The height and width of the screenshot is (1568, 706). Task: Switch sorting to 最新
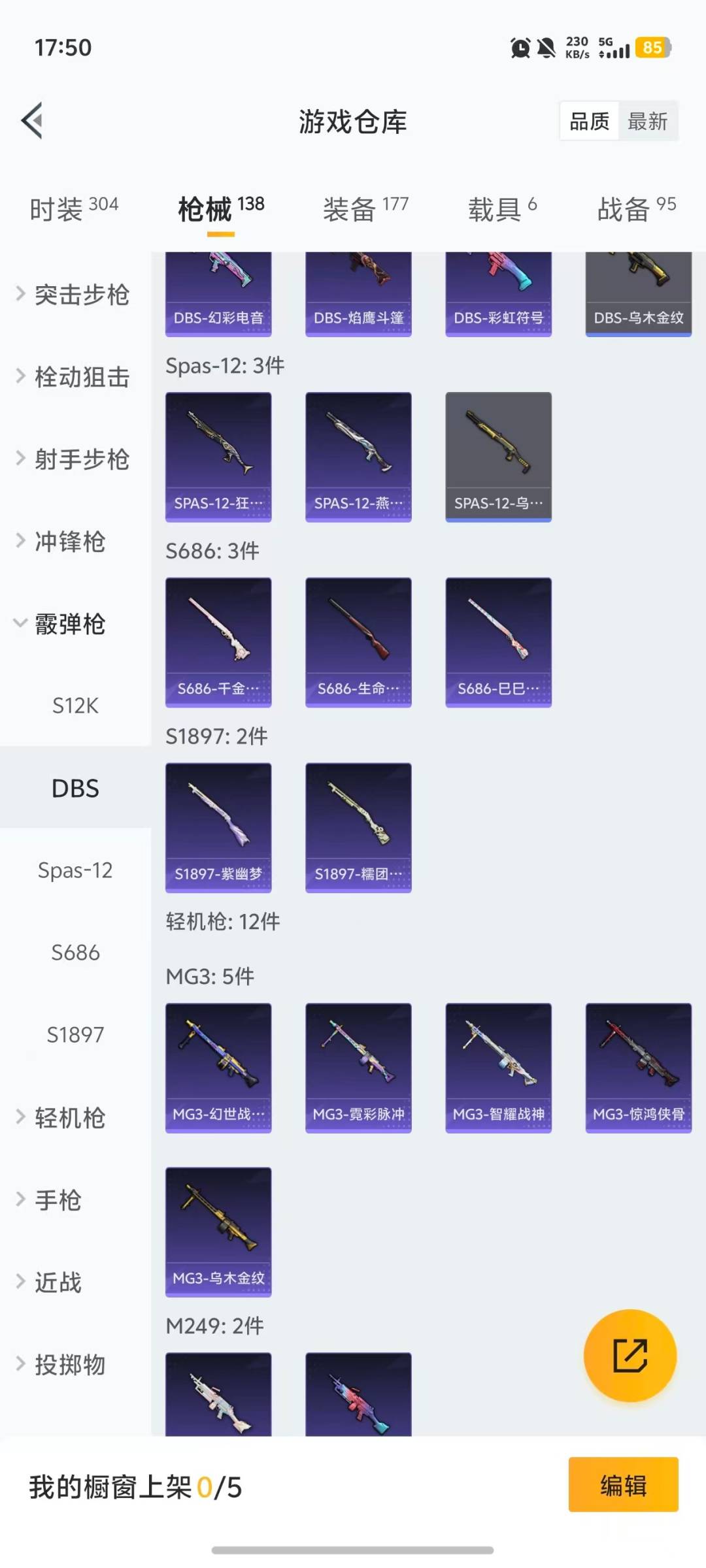tap(648, 121)
